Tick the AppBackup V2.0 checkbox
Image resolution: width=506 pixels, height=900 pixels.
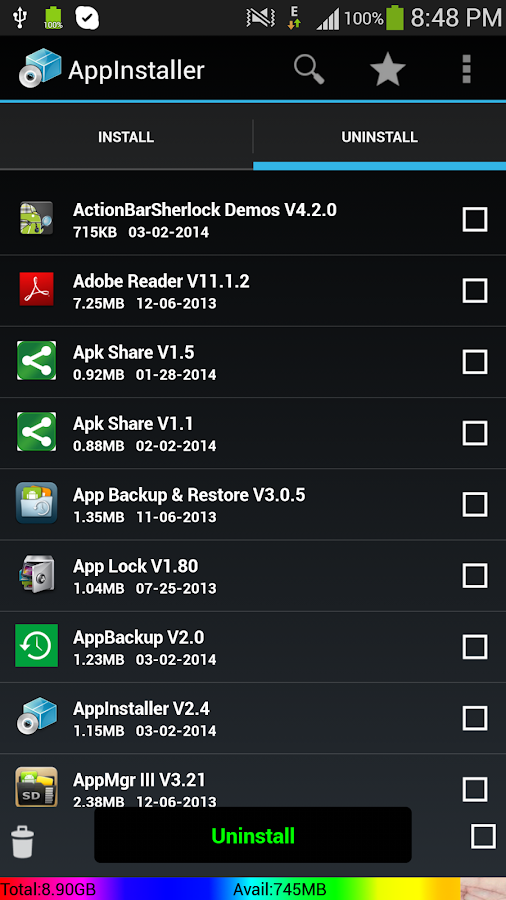tap(475, 647)
